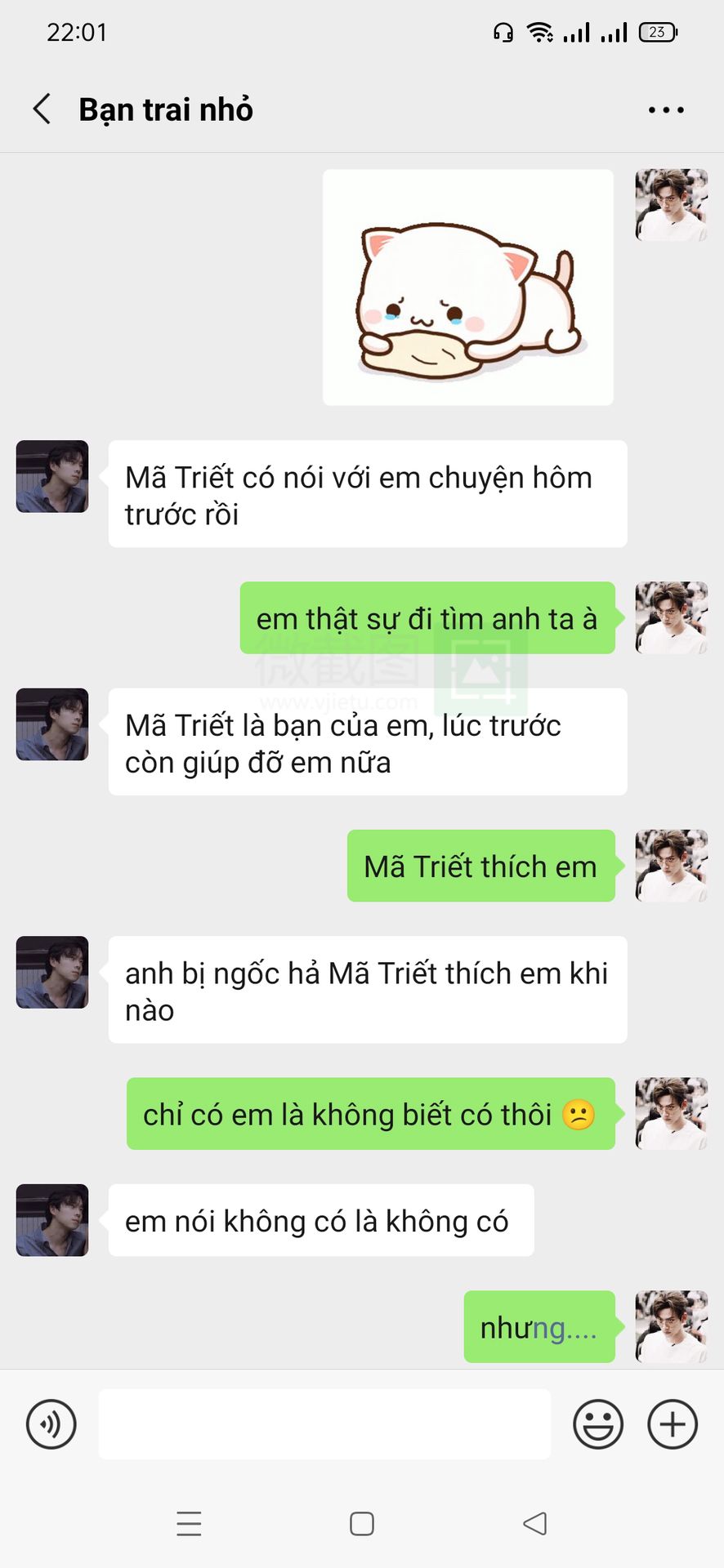This screenshot has height=1568, width=724.
Task: Tap system home button
Action: [362, 1524]
